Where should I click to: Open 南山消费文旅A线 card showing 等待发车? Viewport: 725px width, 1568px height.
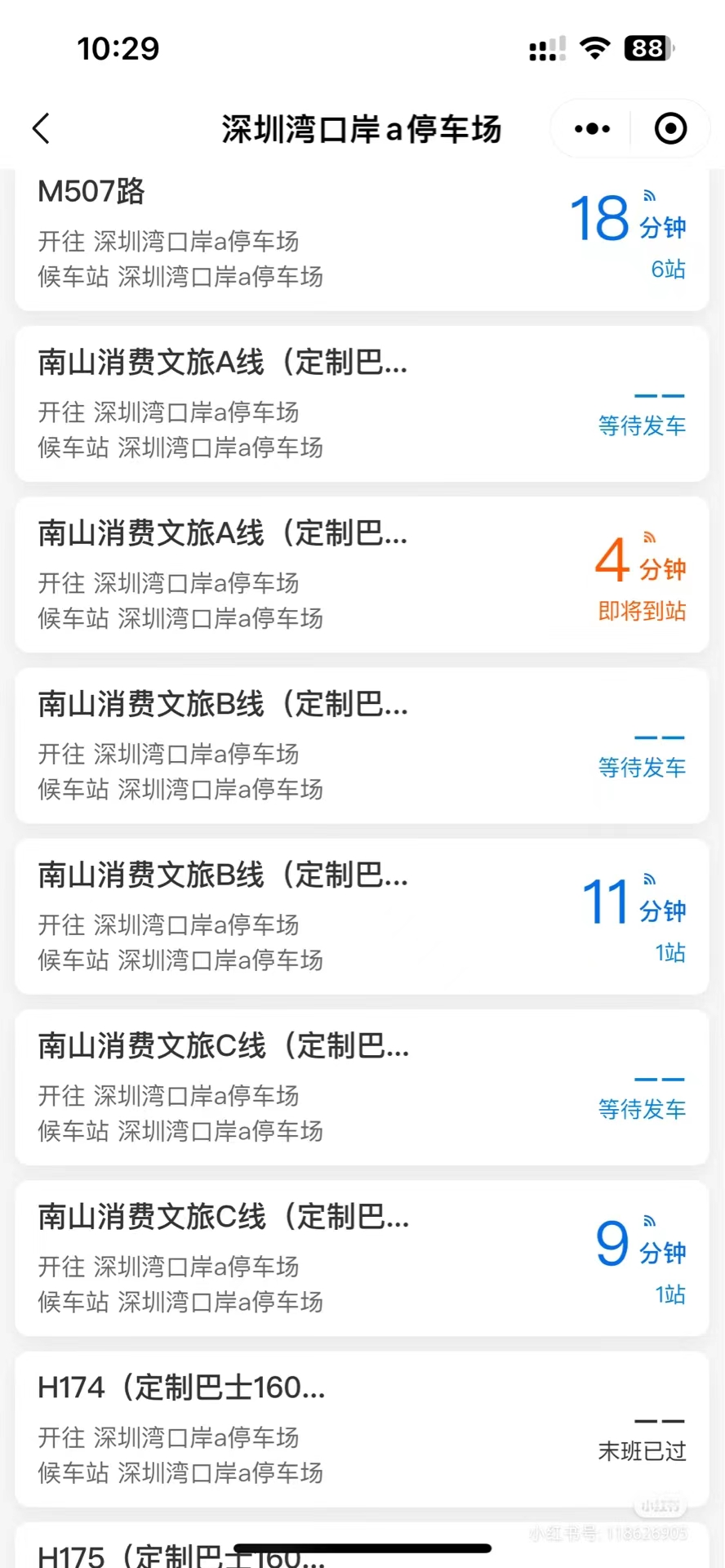tap(362, 403)
